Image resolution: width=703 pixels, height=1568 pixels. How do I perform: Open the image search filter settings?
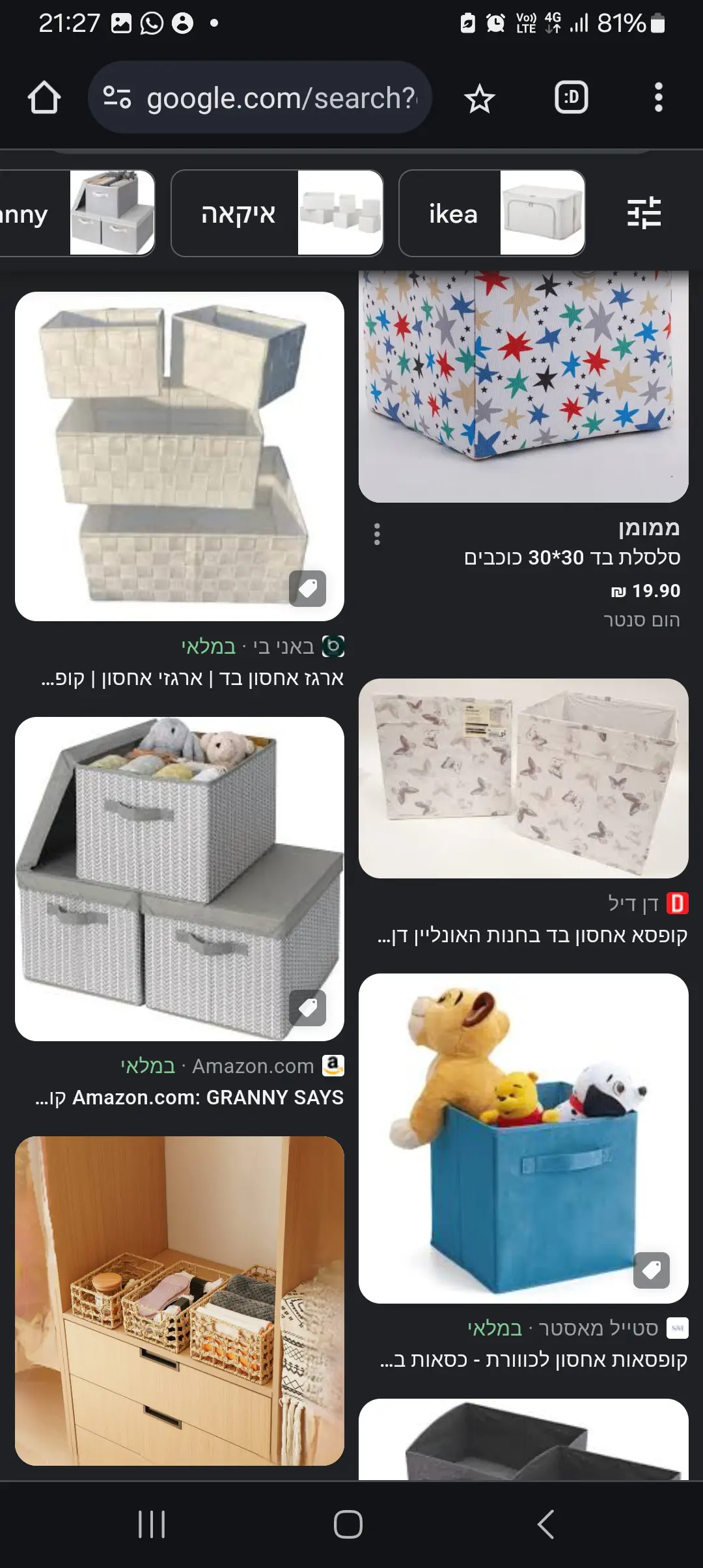(644, 214)
